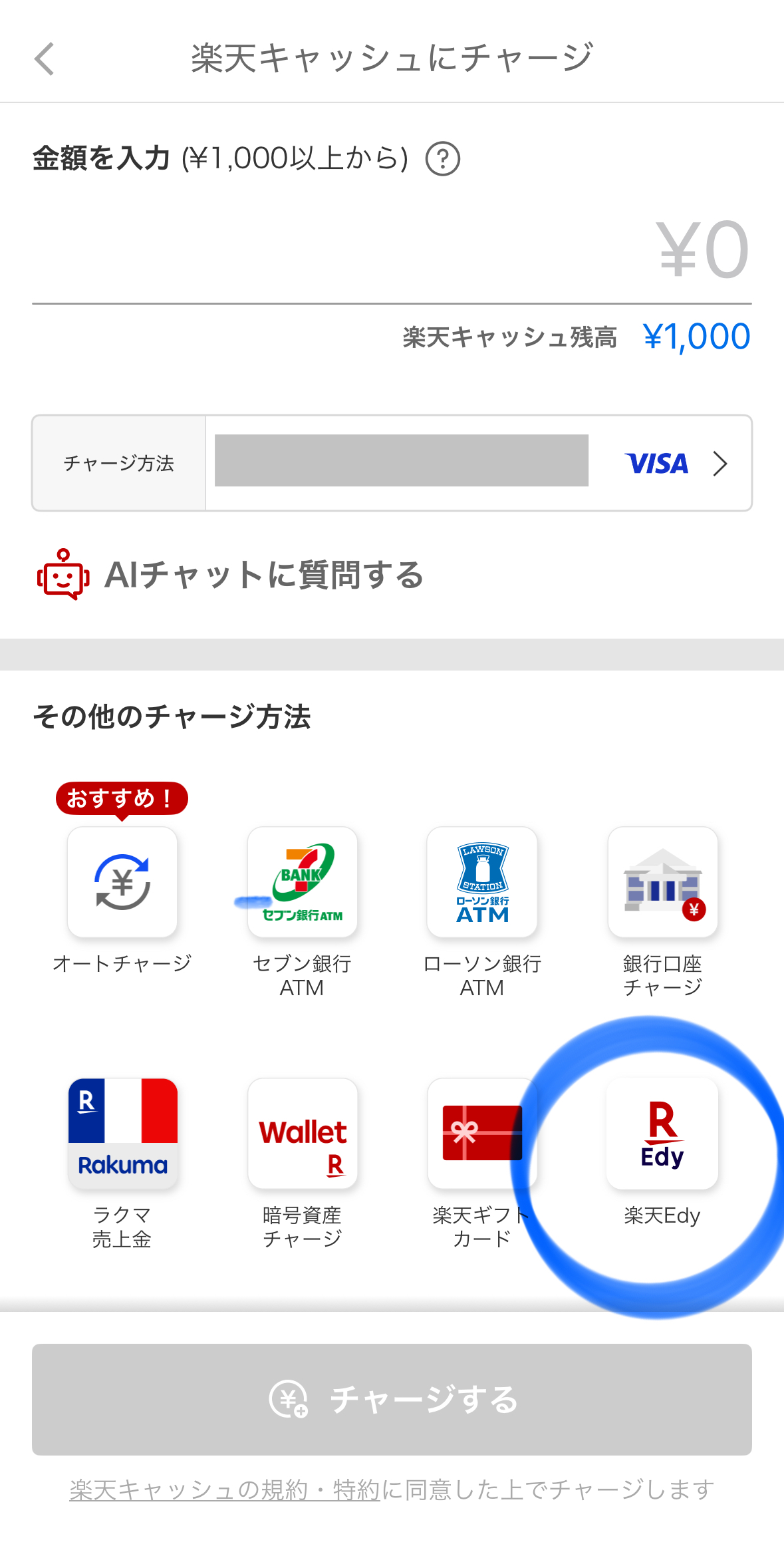Image resolution: width=784 pixels, height=1554 pixels.
Task: Select オートチャージ charge method
Action: pyautogui.click(x=122, y=882)
